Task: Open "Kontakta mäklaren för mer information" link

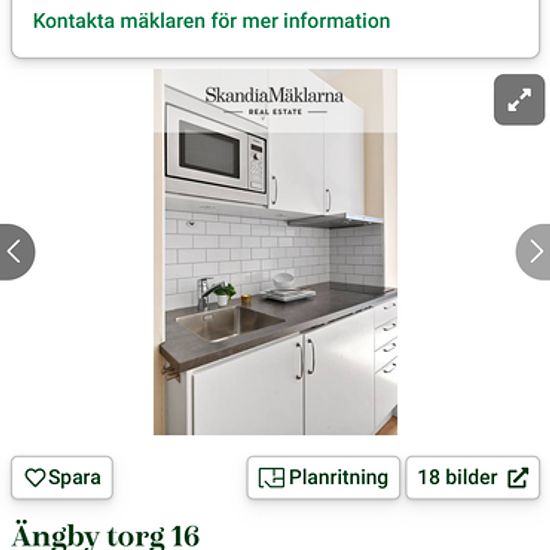Action: [212, 21]
